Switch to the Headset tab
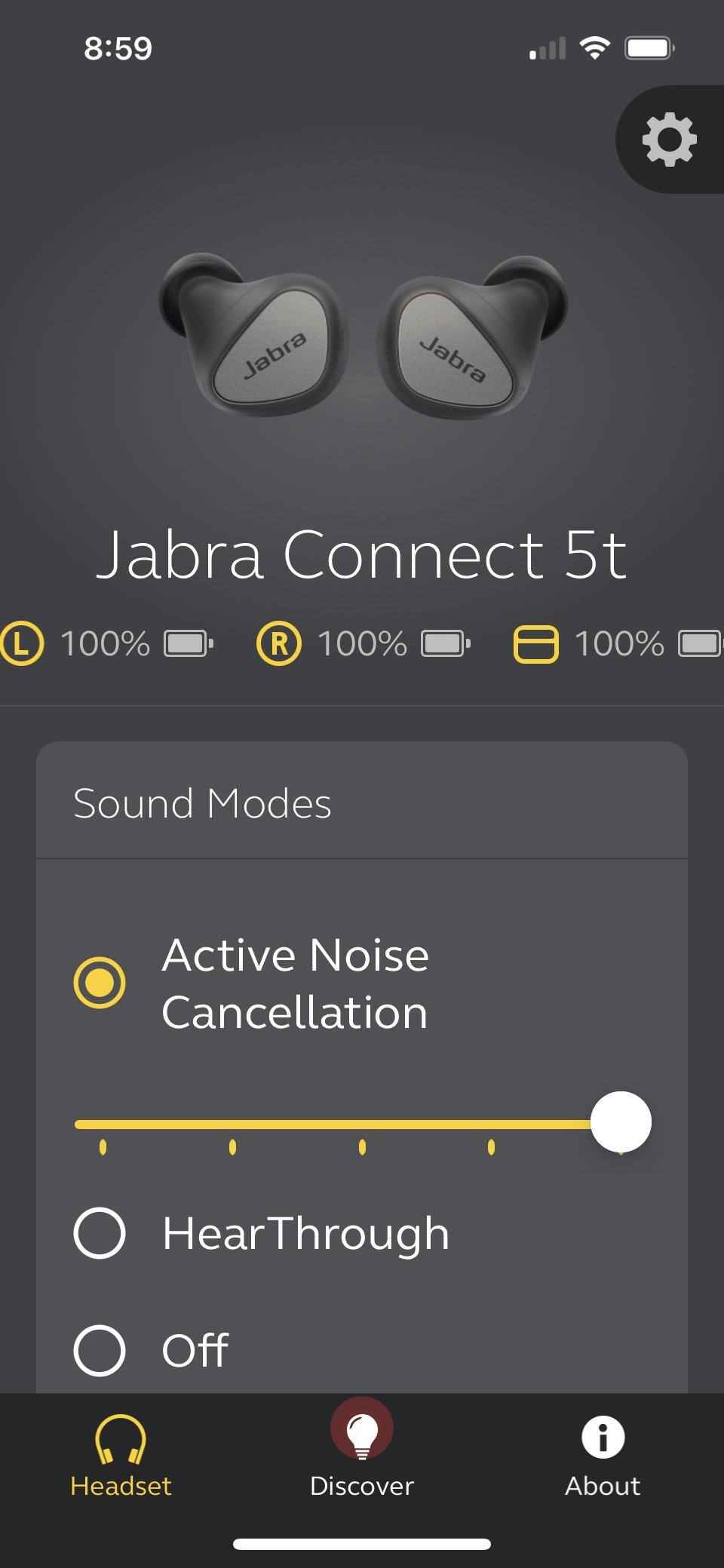Viewport: 724px width, 1568px height. click(x=121, y=1456)
